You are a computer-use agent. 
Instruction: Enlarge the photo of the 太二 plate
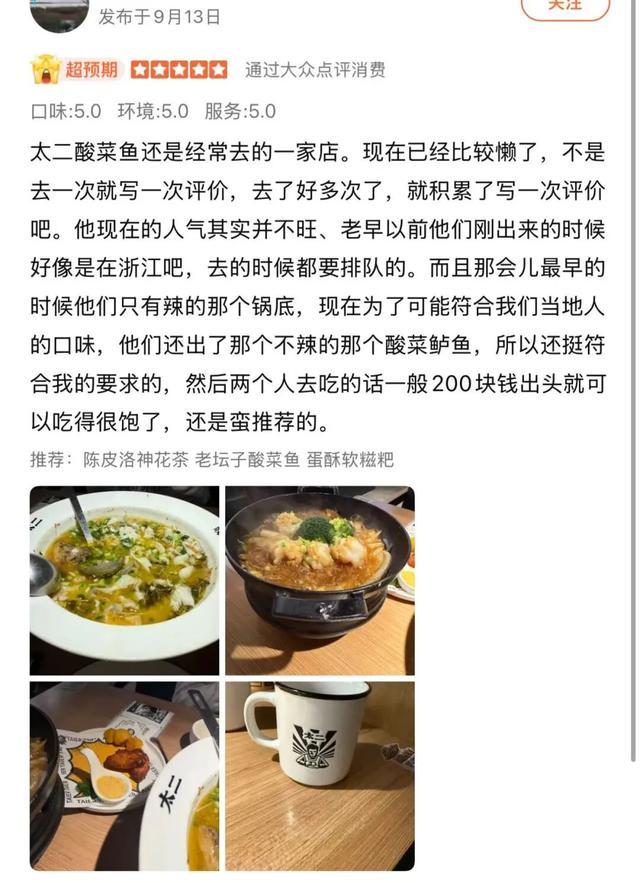(124, 776)
